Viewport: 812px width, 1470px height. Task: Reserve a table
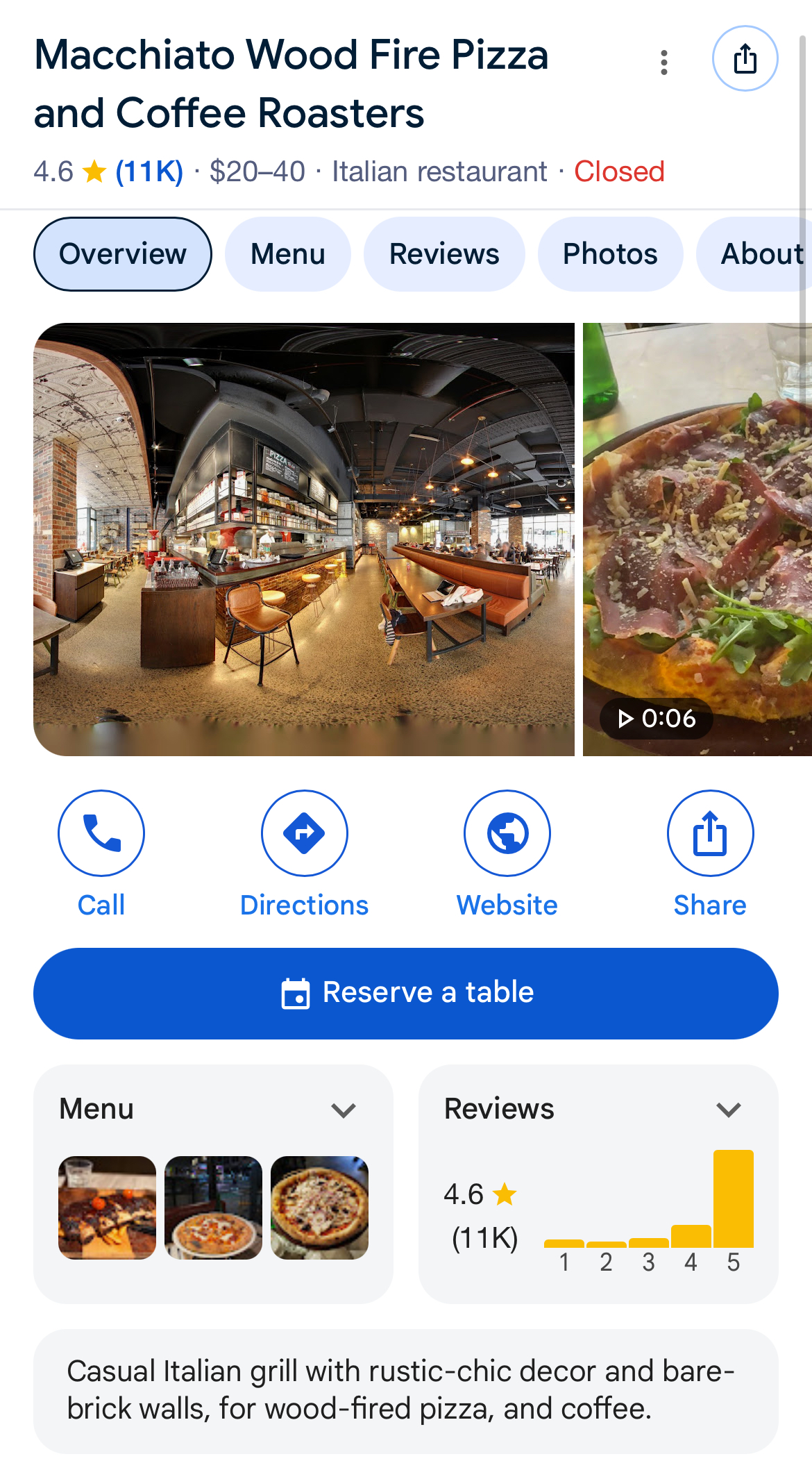tap(406, 993)
